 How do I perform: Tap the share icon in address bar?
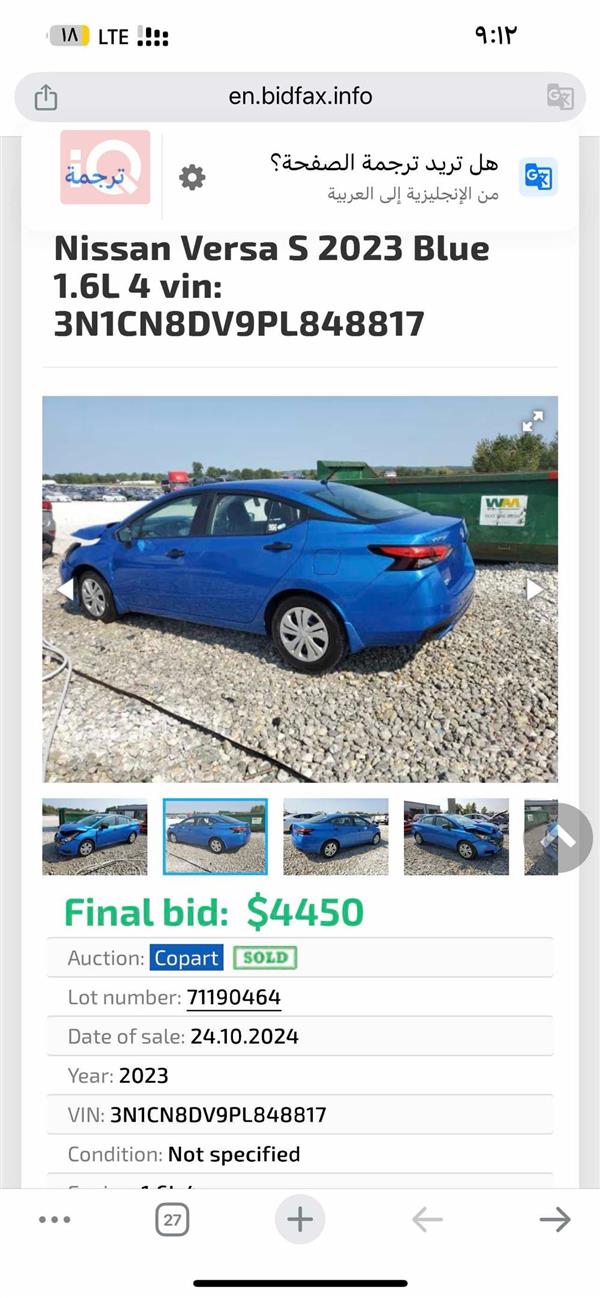coord(46,97)
